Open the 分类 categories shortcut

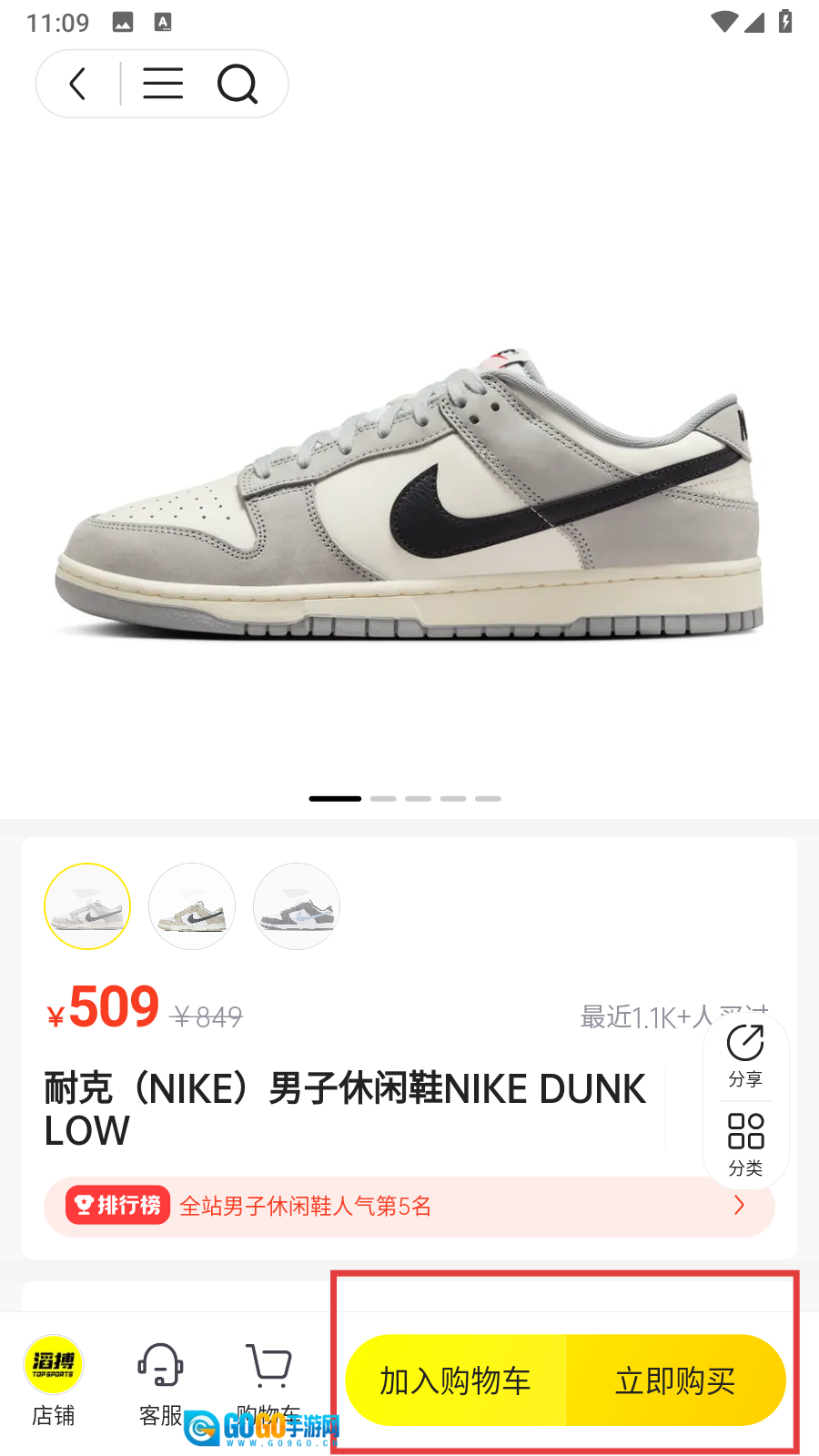pos(745,1144)
